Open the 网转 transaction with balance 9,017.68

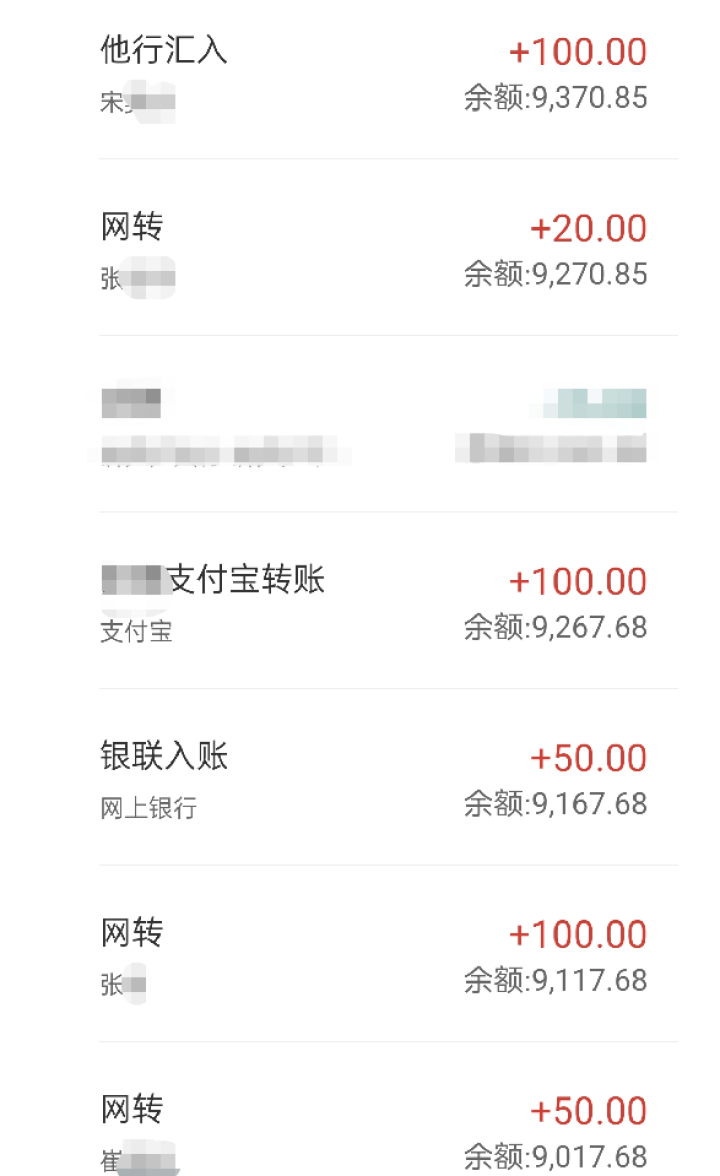[388, 1110]
